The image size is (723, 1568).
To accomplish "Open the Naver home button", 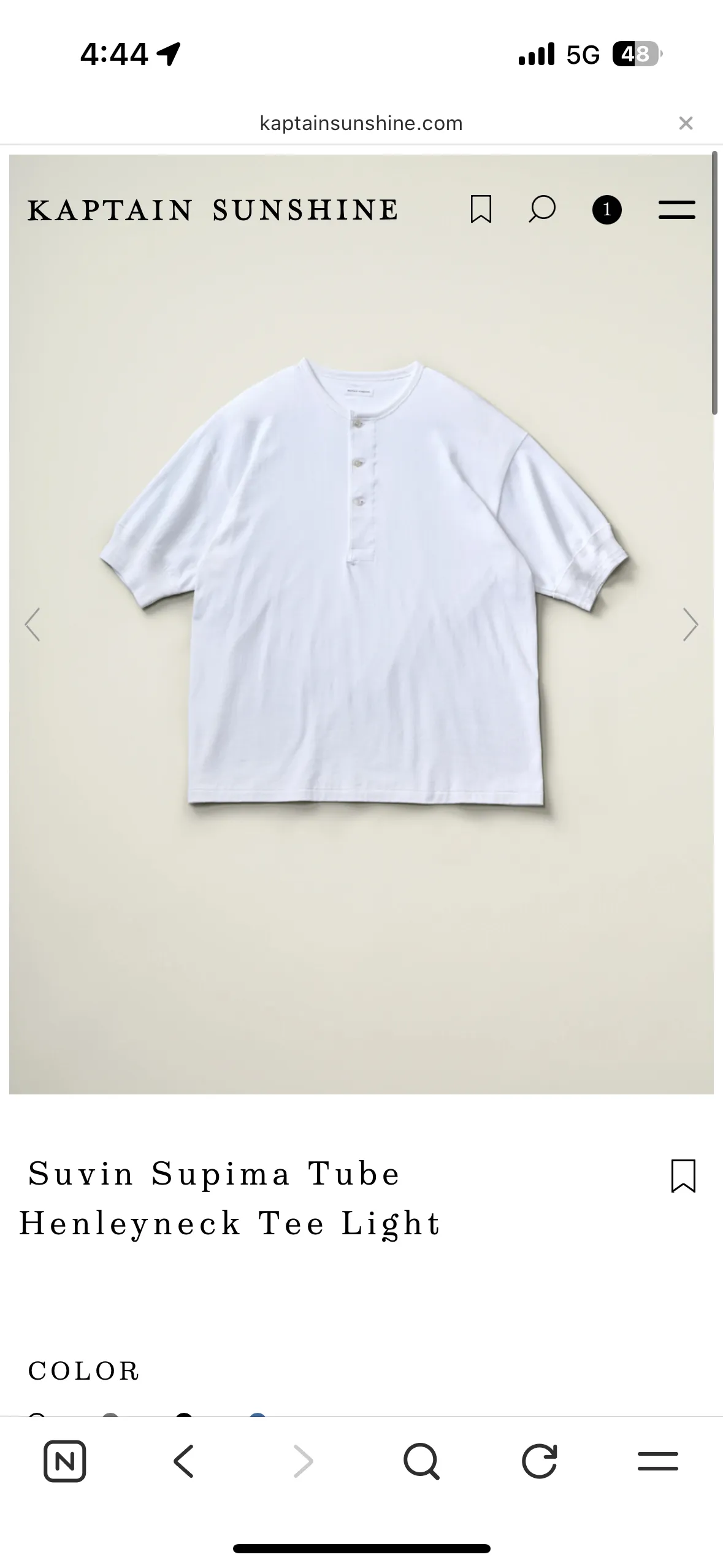I will click(x=65, y=1461).
